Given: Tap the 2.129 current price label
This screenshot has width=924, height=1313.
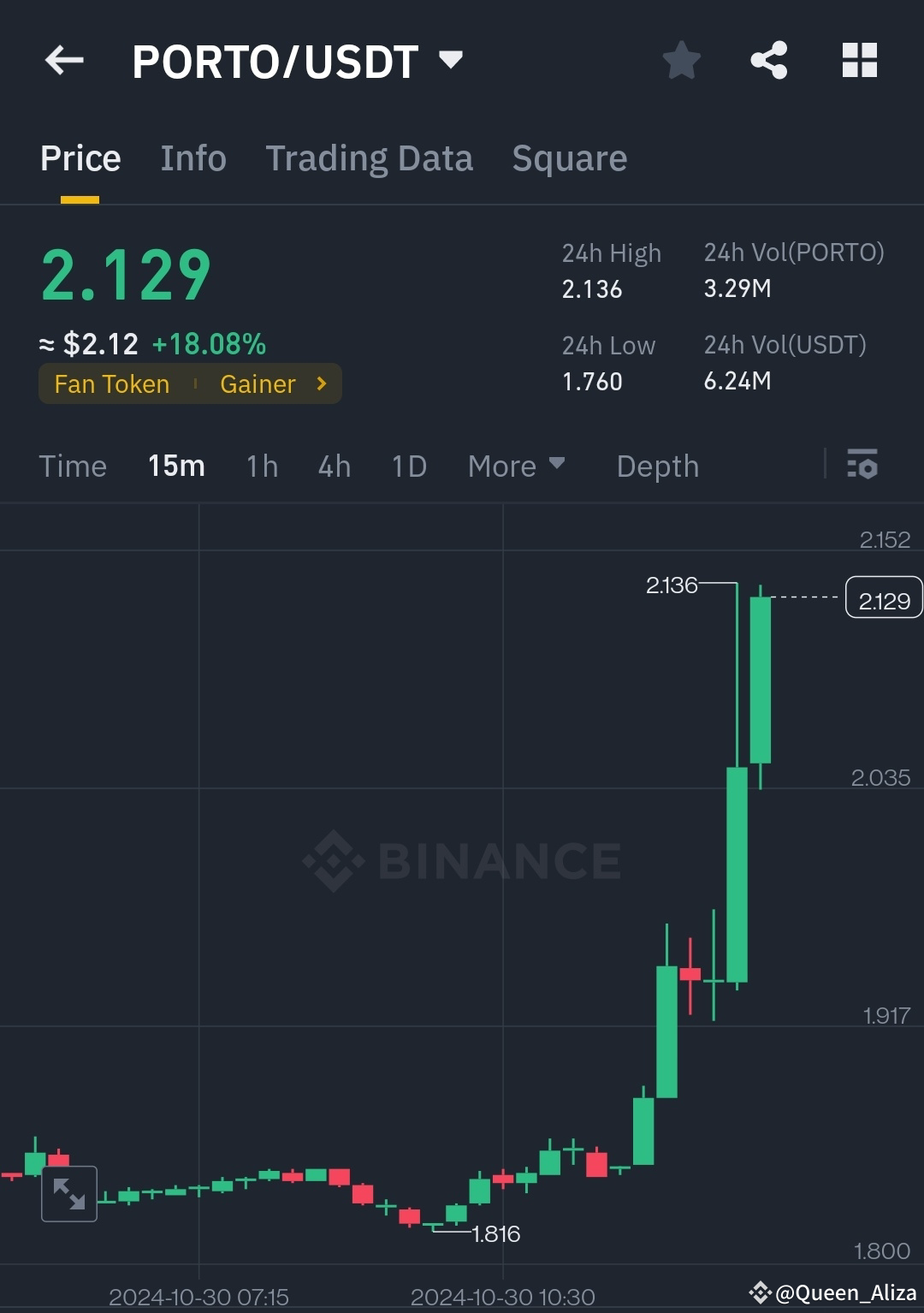Looking at the screenshot, I should point(882,599).
